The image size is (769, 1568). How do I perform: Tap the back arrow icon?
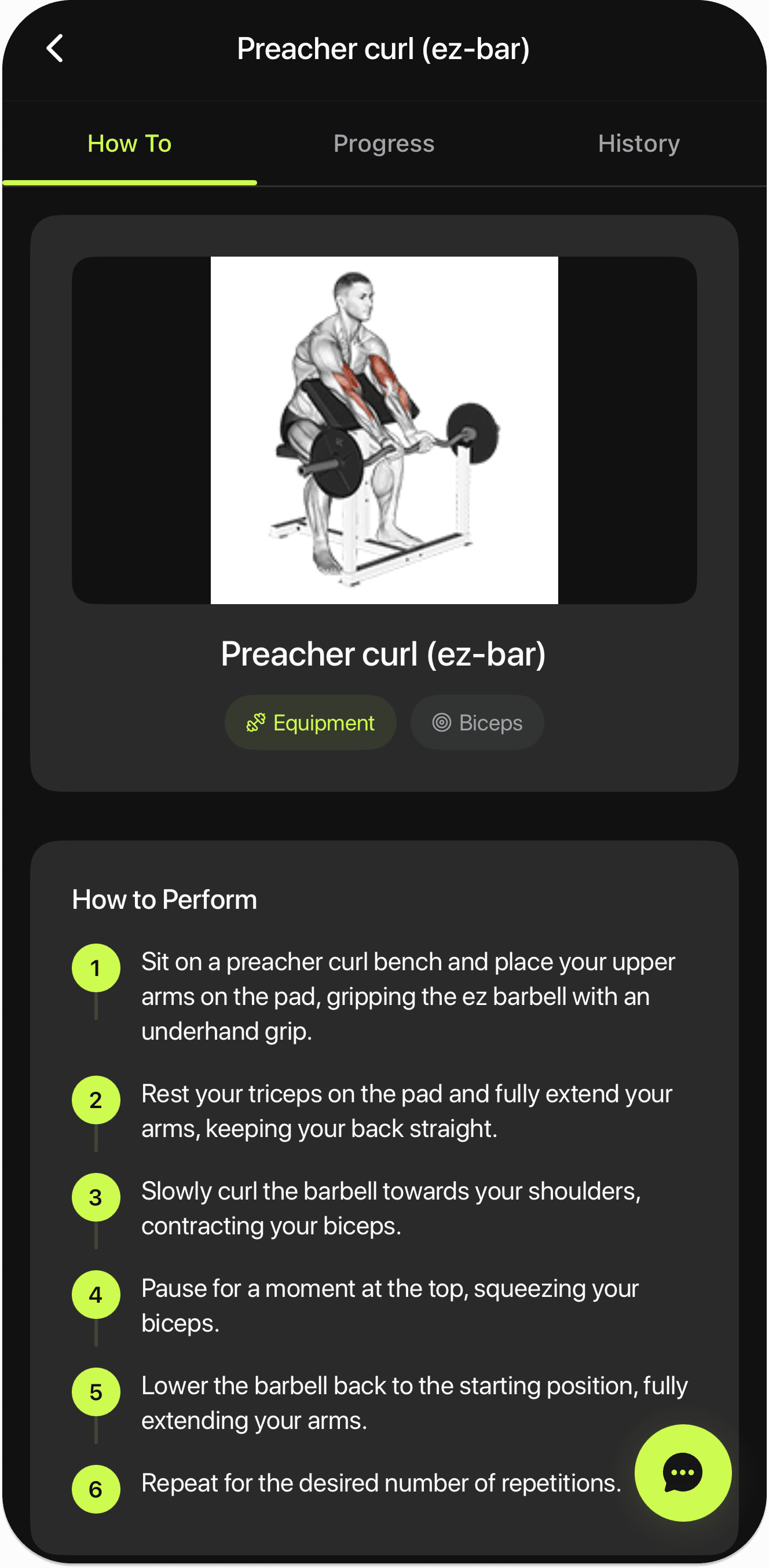click(56, 47)
